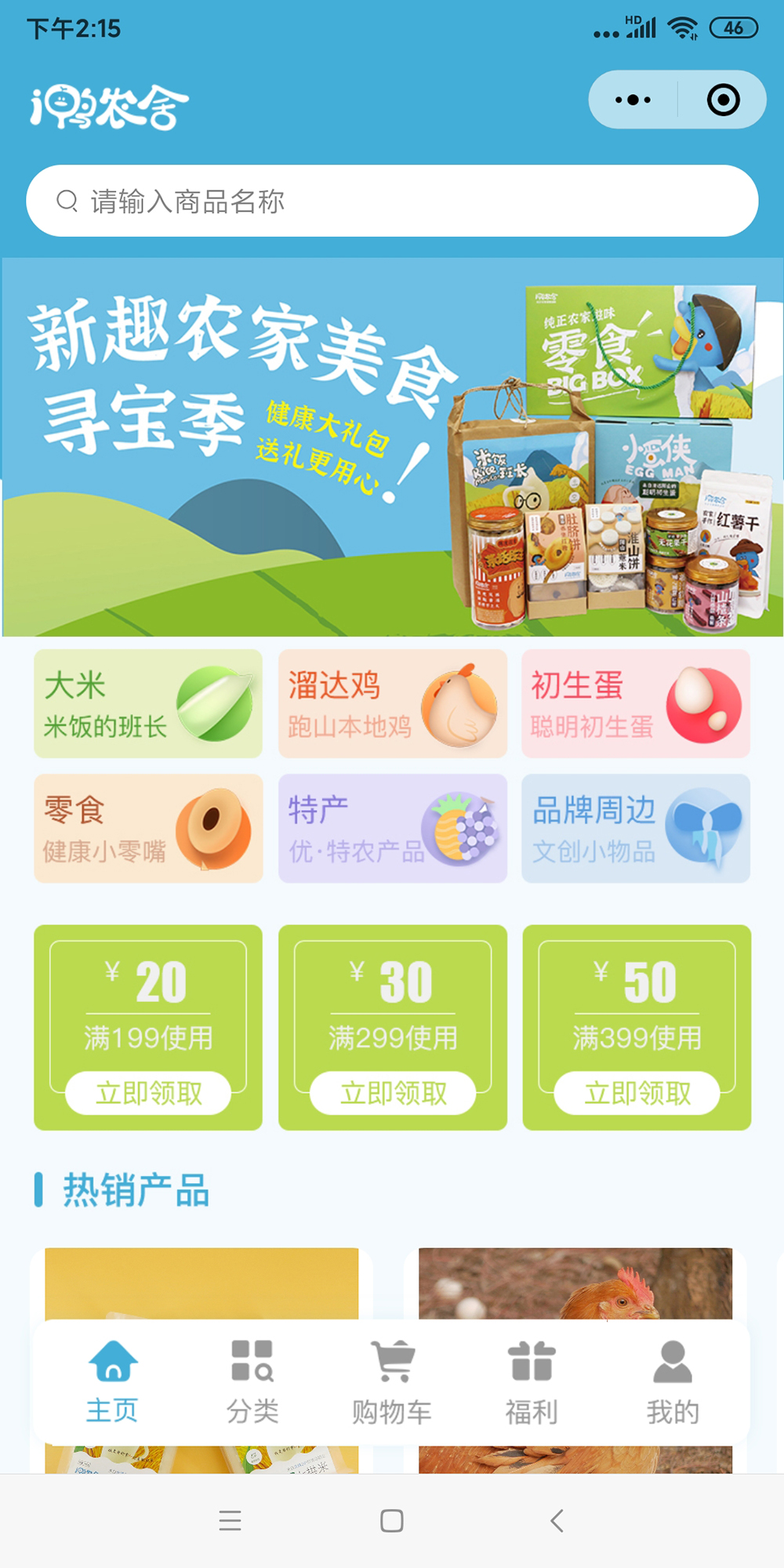The width and height of the screenshot is (784, 1568).
Task: Open the 零食 category
Action: point(148,828)
